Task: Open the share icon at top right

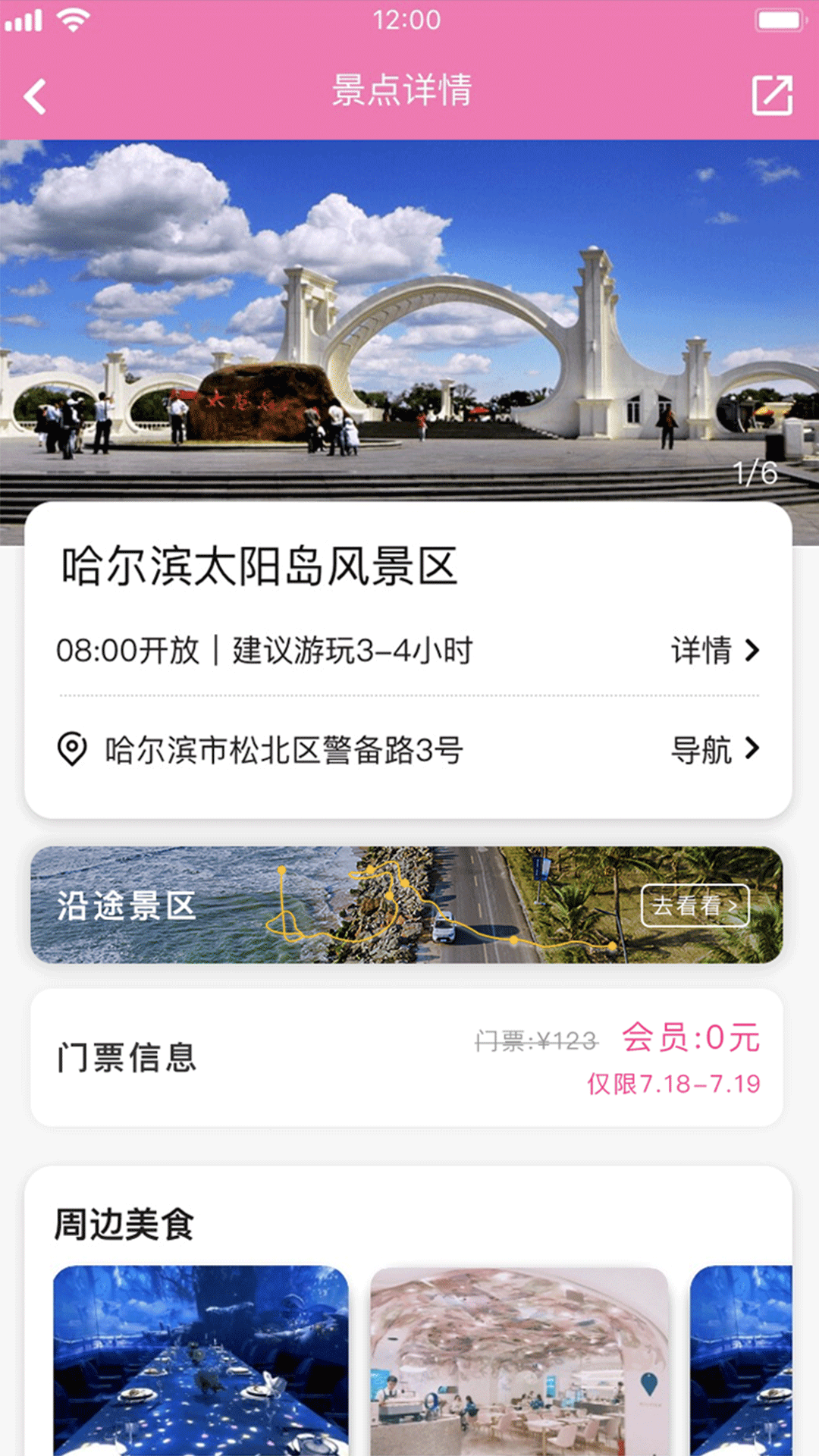Action: (771, 93)
